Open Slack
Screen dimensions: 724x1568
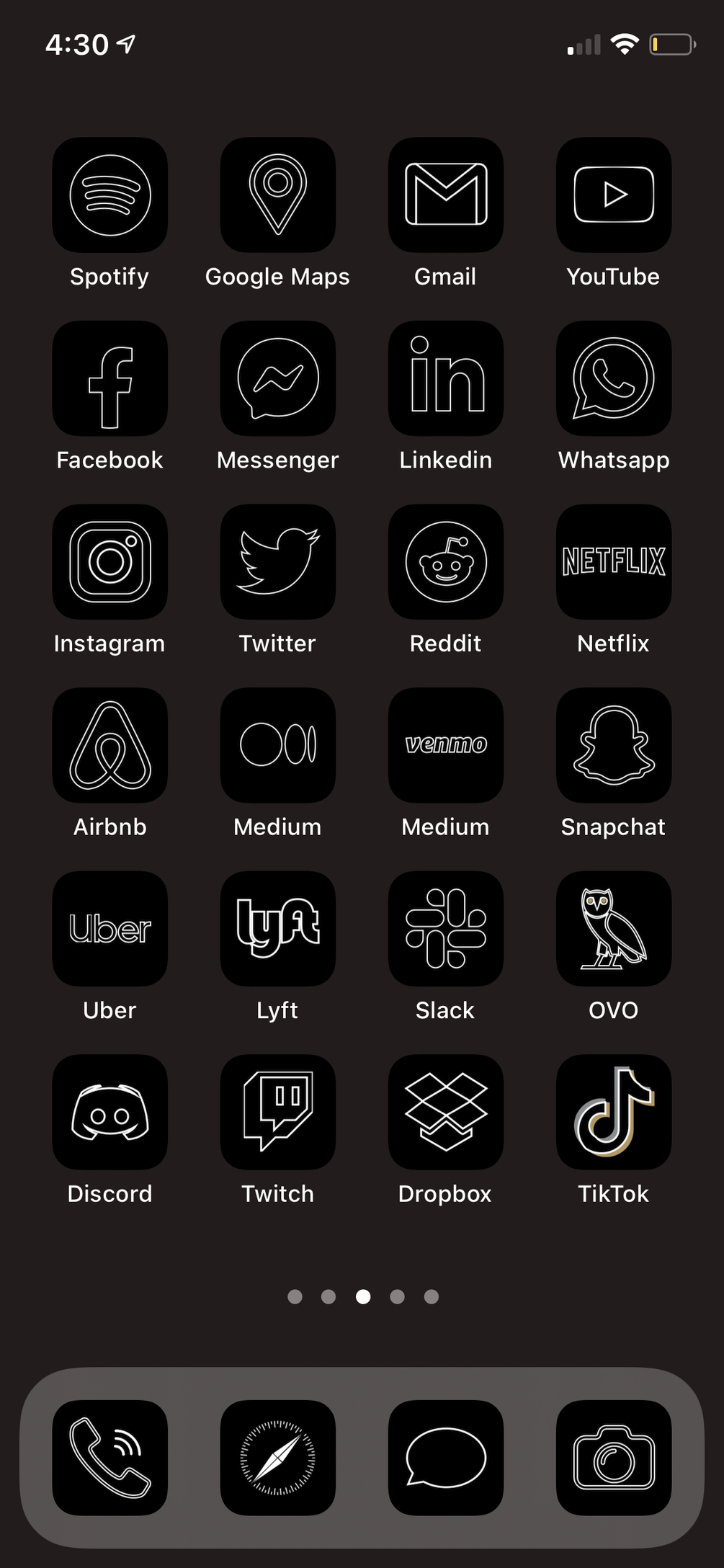[x=446, y=929]
